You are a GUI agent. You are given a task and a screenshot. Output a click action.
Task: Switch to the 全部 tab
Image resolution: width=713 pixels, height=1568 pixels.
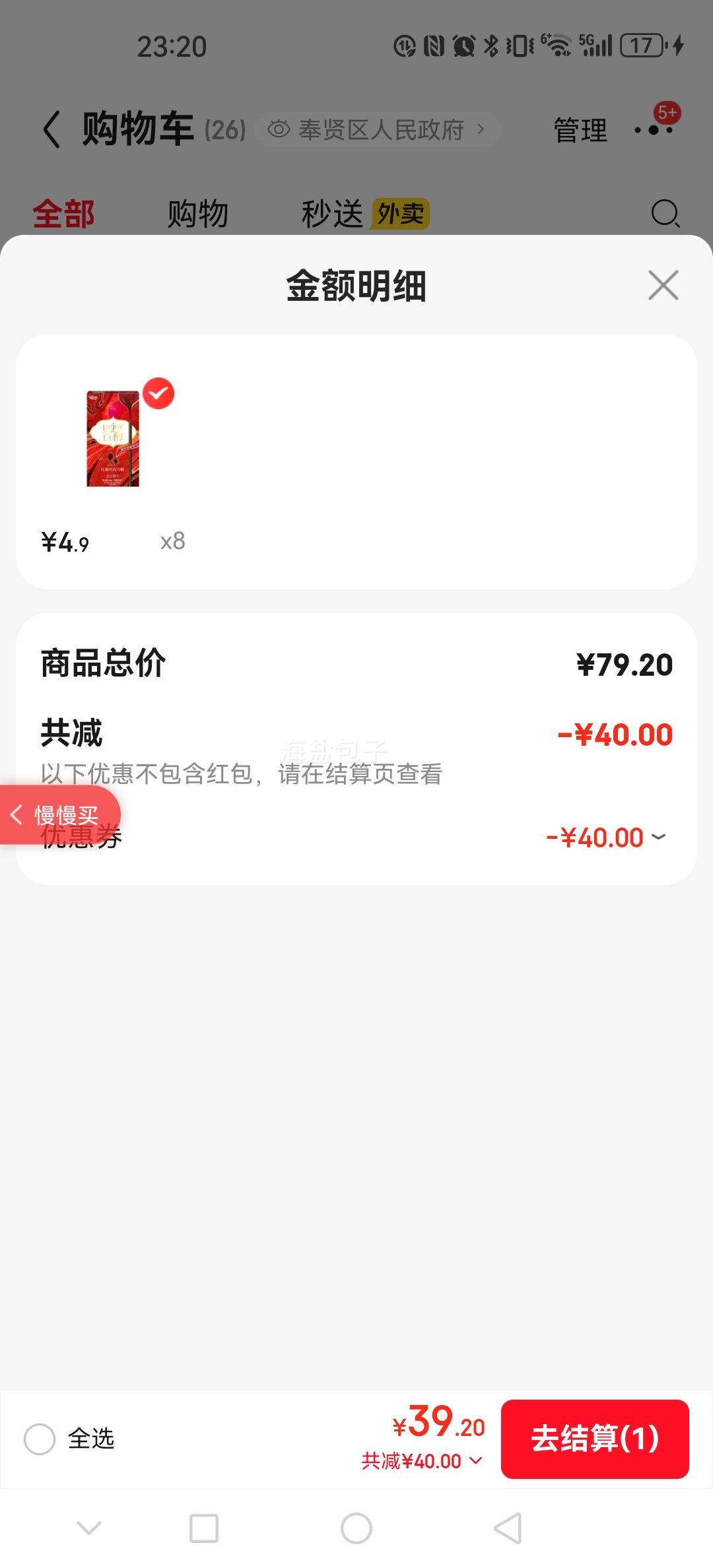64,214
